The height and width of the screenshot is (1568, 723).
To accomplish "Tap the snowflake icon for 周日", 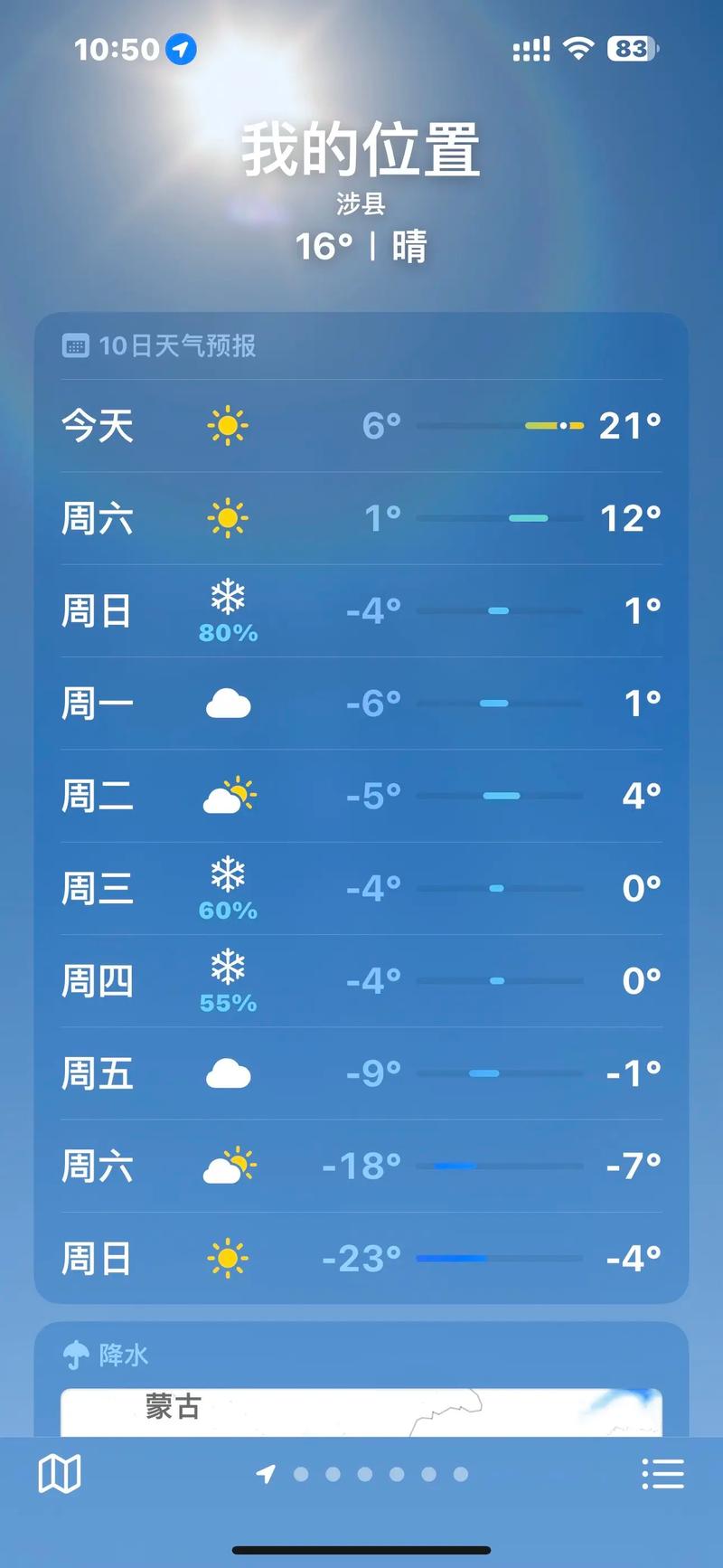I will pyautogui.click(x=227, y=599).
